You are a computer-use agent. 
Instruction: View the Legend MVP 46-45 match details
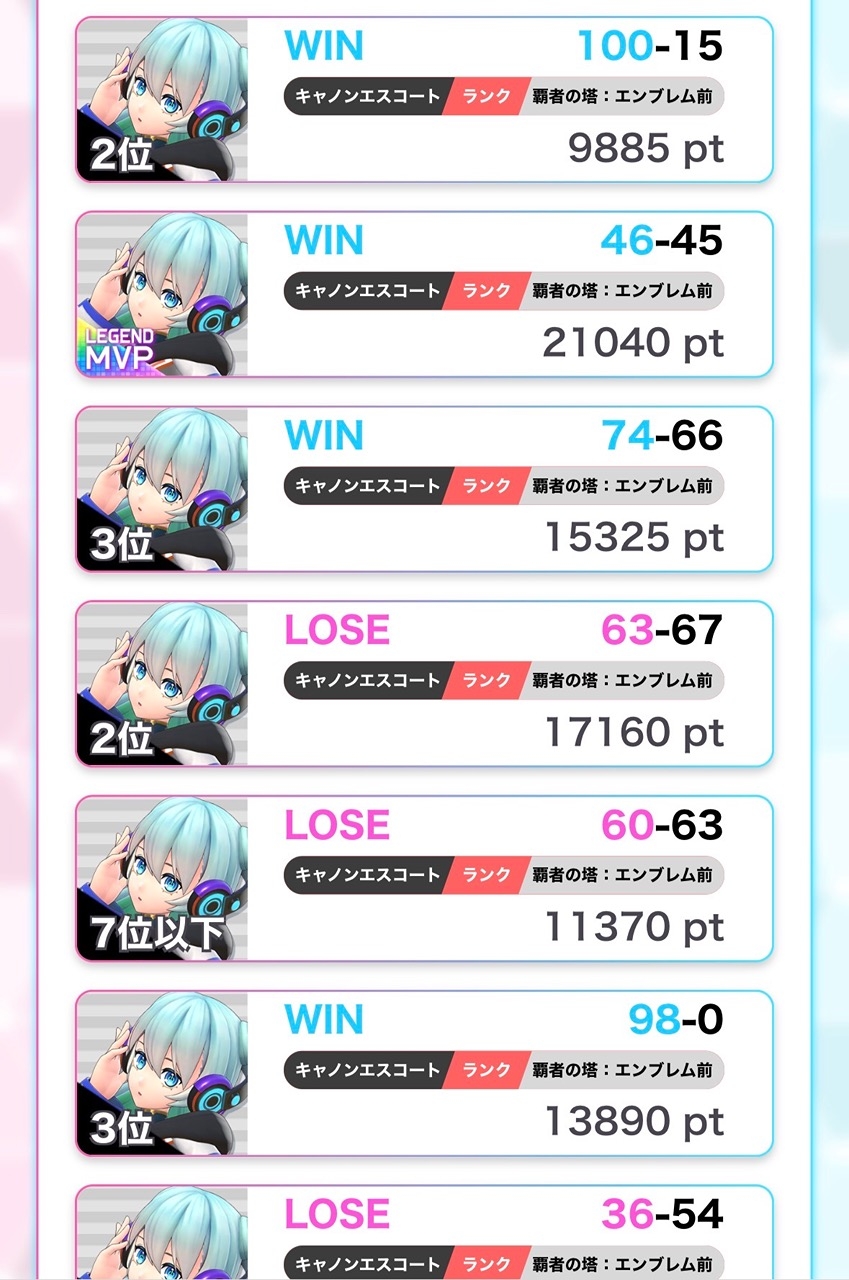[424, 294]
